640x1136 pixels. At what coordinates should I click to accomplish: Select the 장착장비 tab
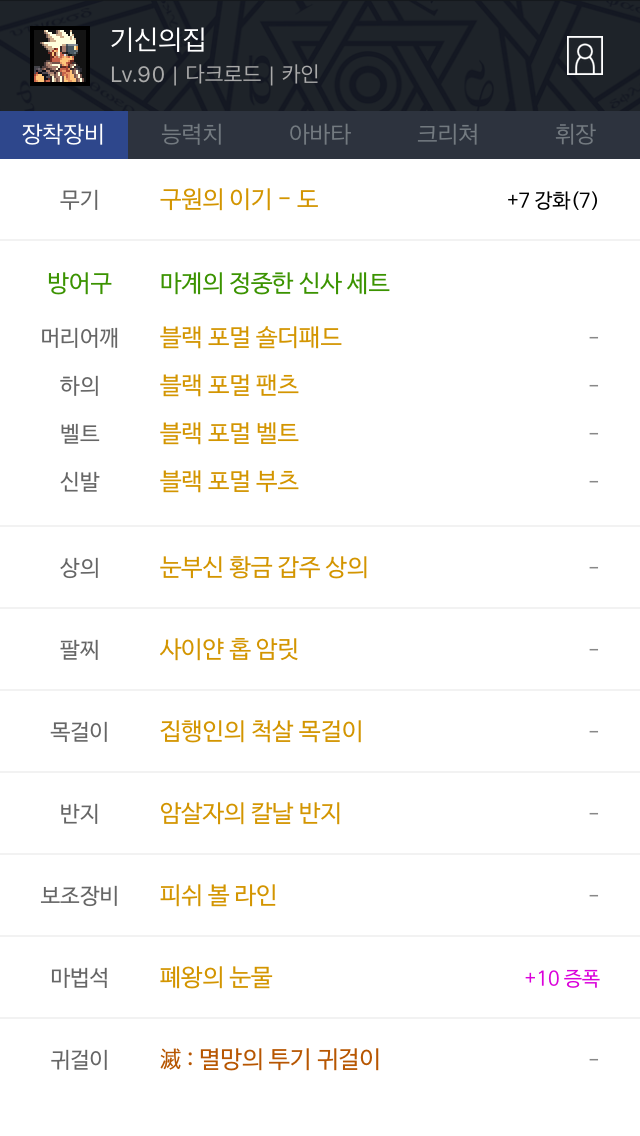coord(64,135)
